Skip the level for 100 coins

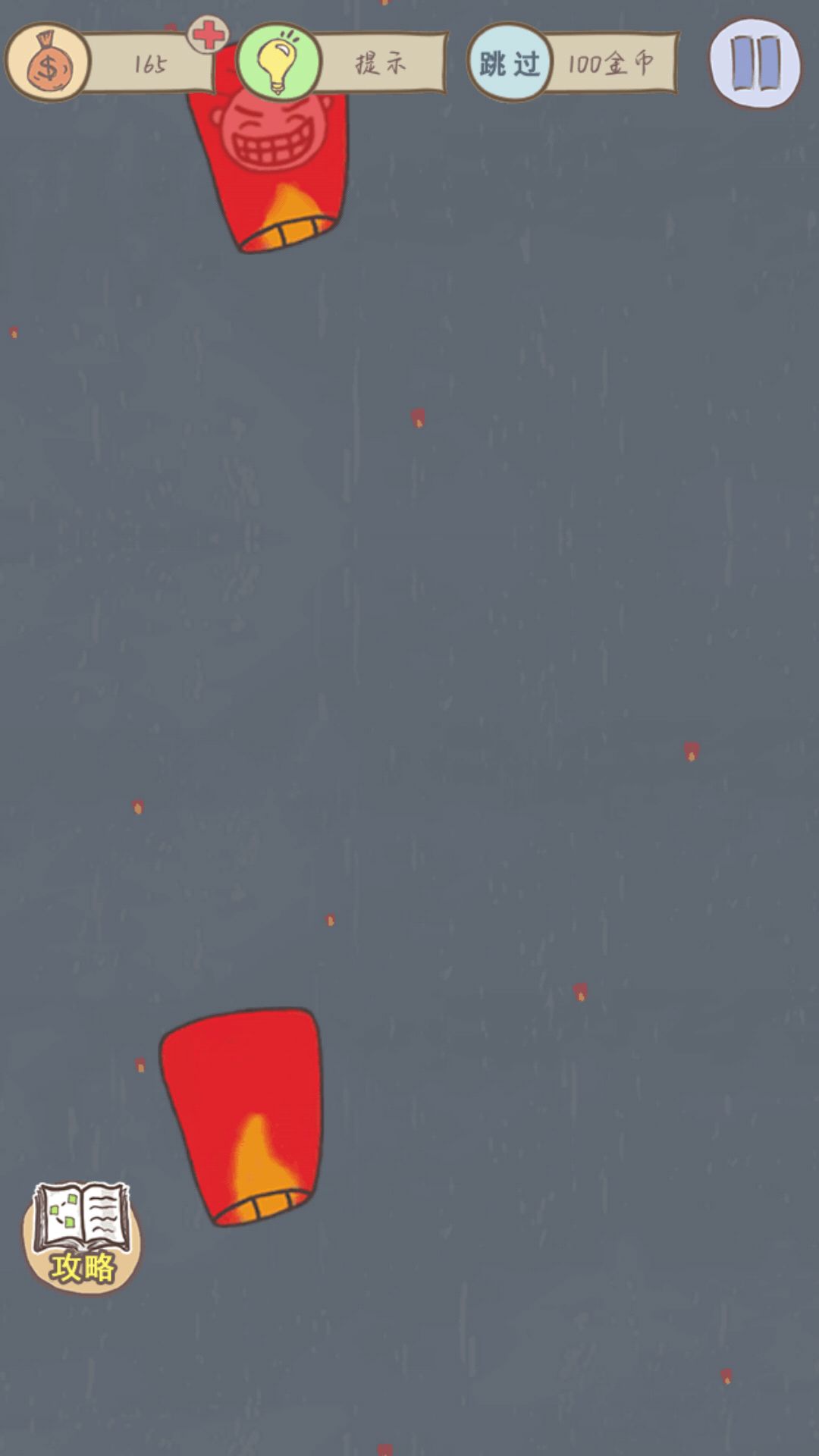[573, 62]
